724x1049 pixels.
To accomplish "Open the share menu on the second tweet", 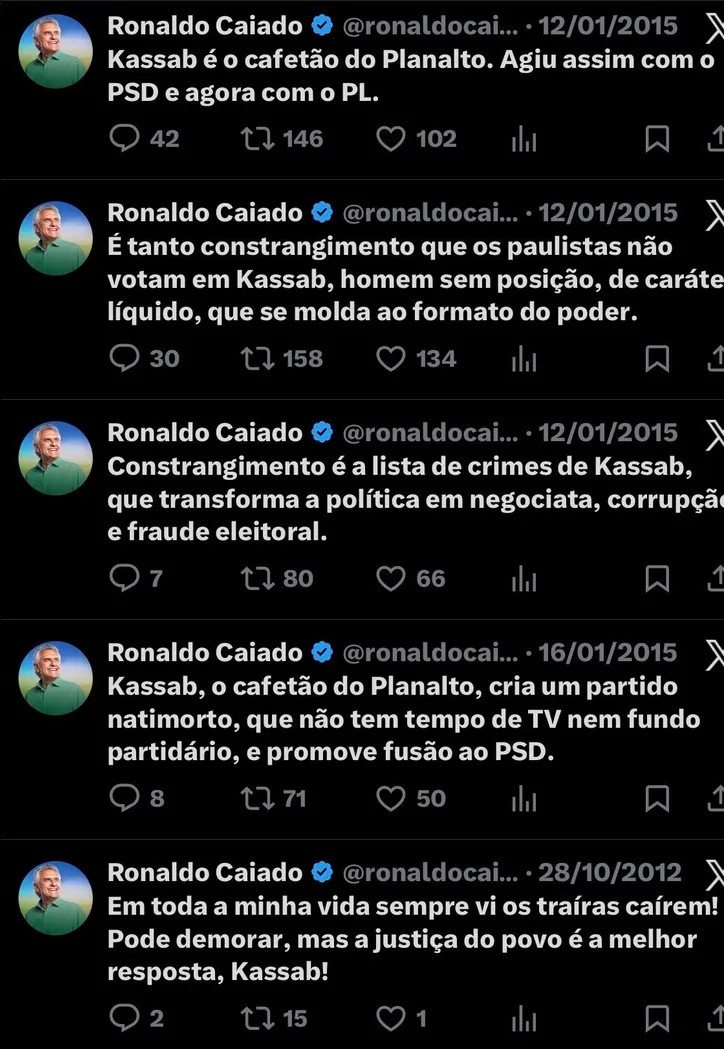I will tap(716, 359).
